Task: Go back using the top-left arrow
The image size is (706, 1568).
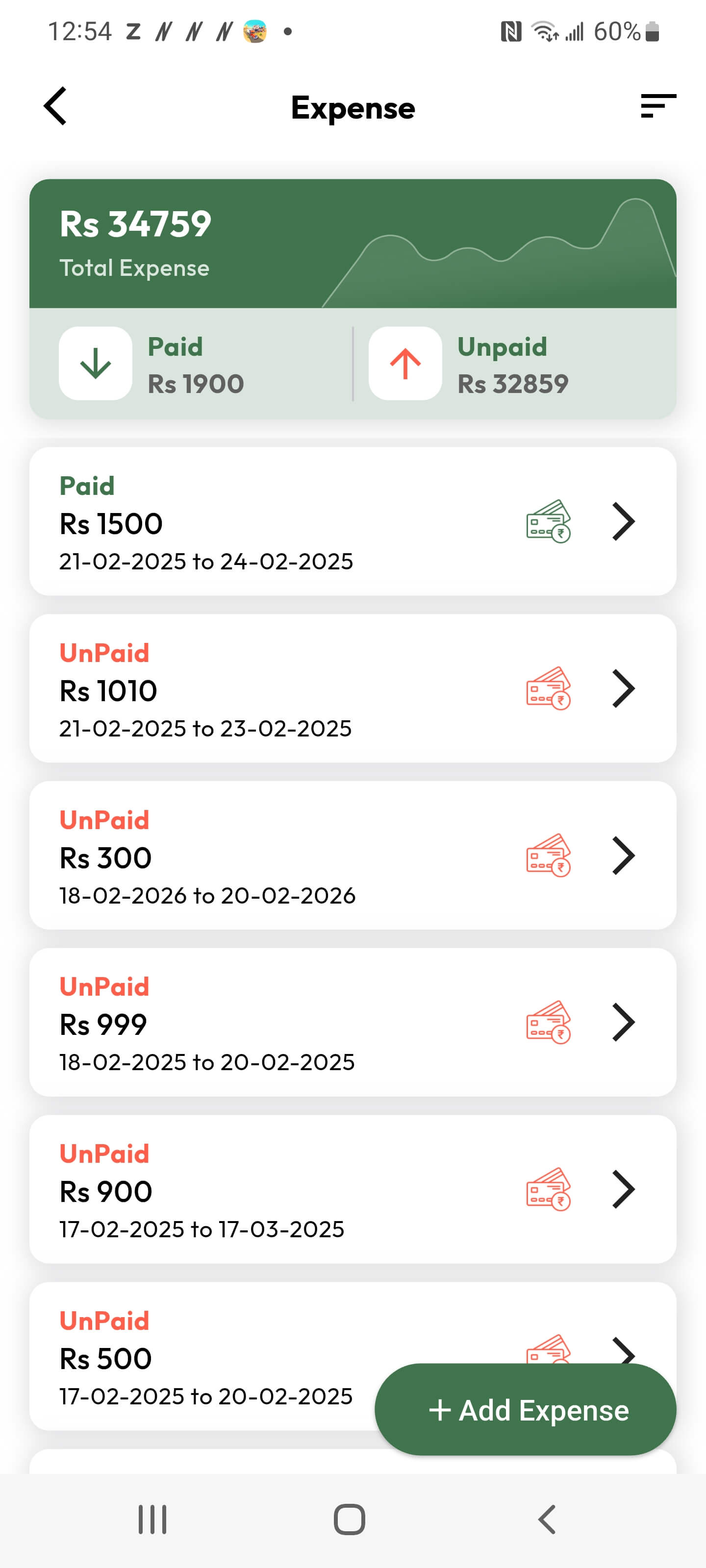Action: click(x=55, y=106)
